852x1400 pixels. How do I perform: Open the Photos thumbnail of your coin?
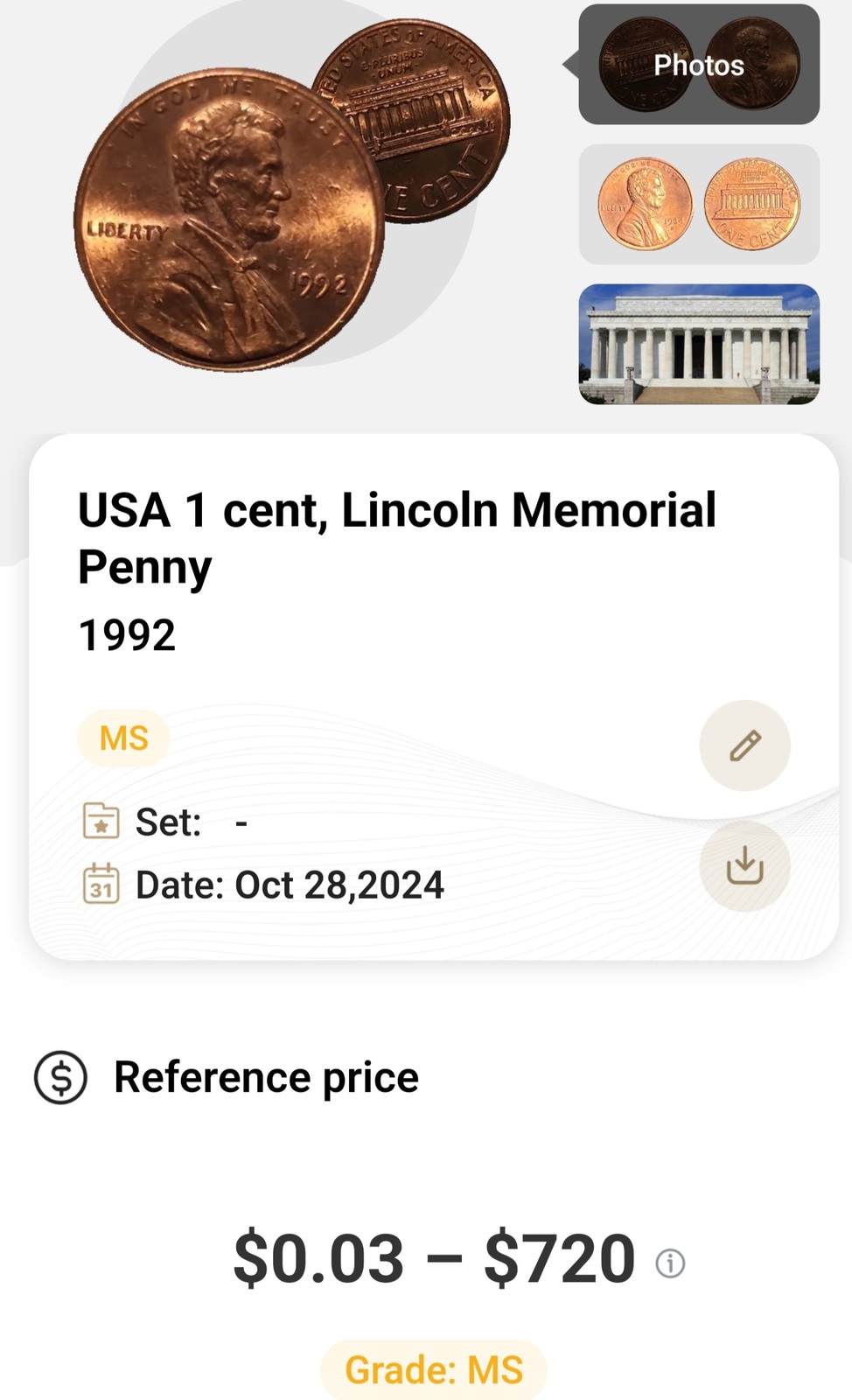[x=699, y=65]
